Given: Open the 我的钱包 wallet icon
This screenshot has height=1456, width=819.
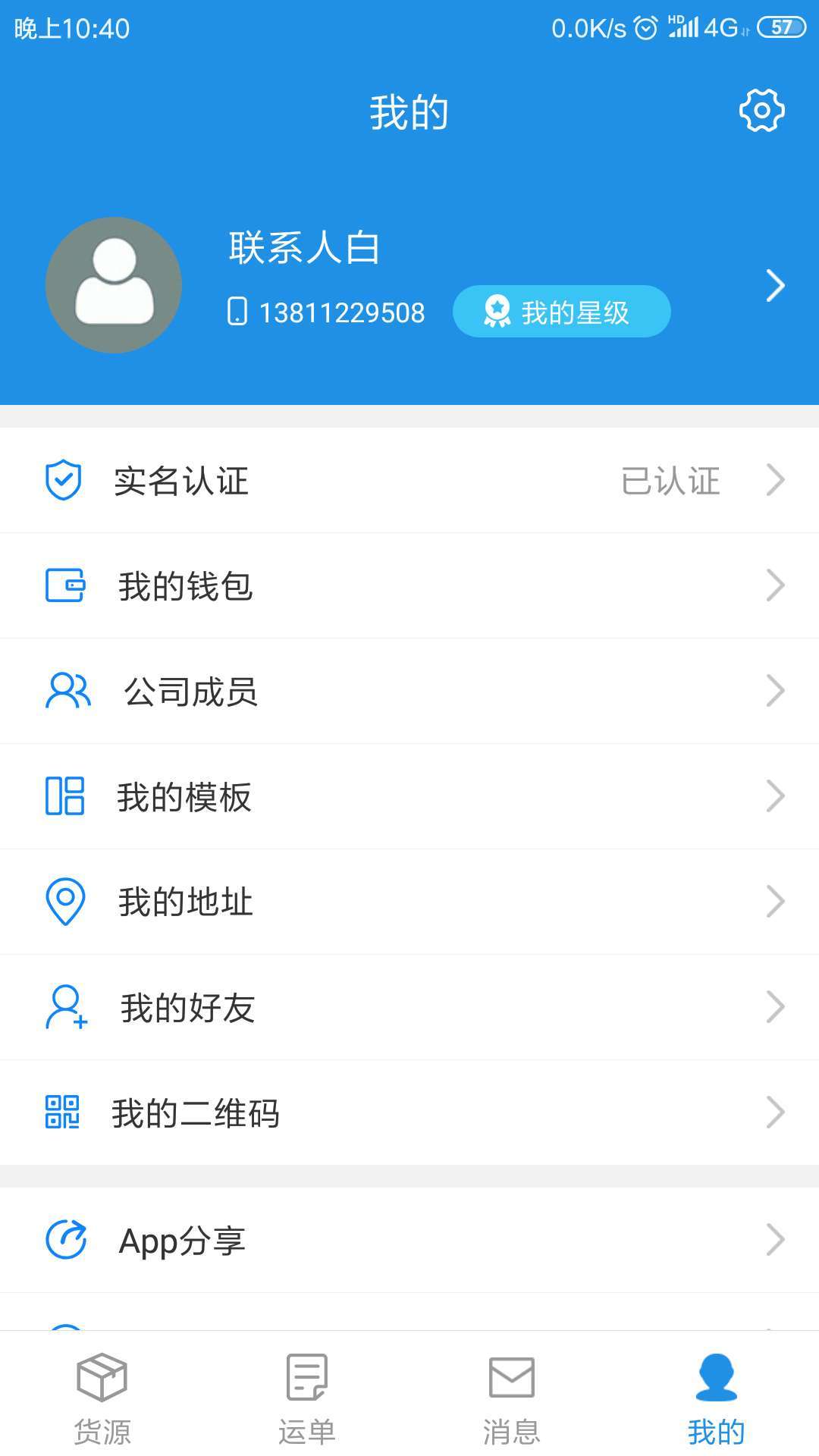Looking at the screenshot, I should 64,585.
